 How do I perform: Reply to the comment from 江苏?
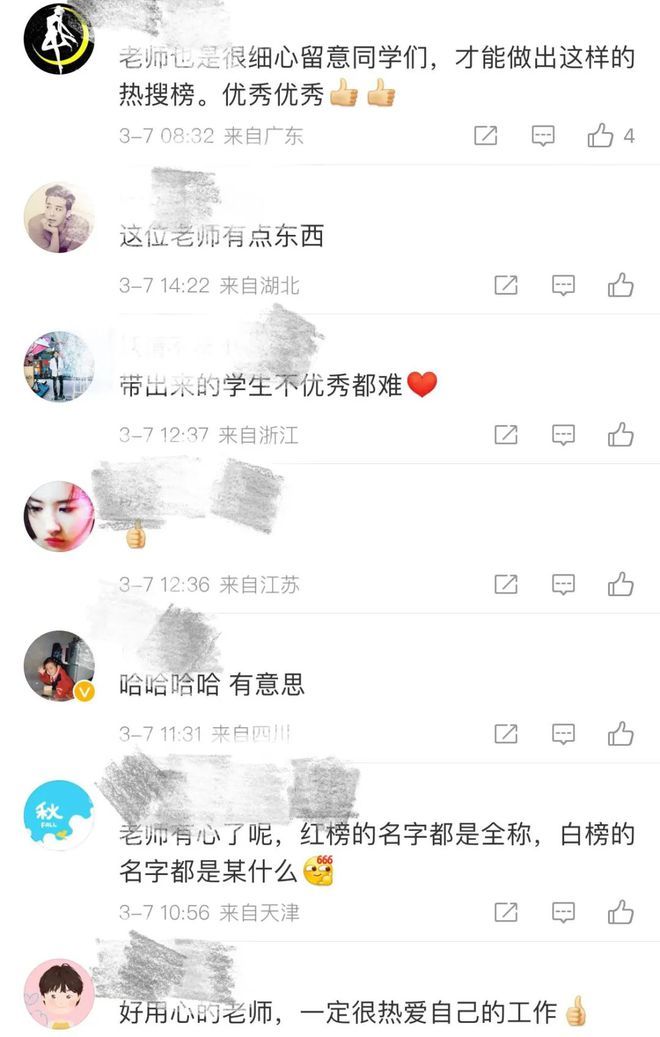tap(564, 584)
